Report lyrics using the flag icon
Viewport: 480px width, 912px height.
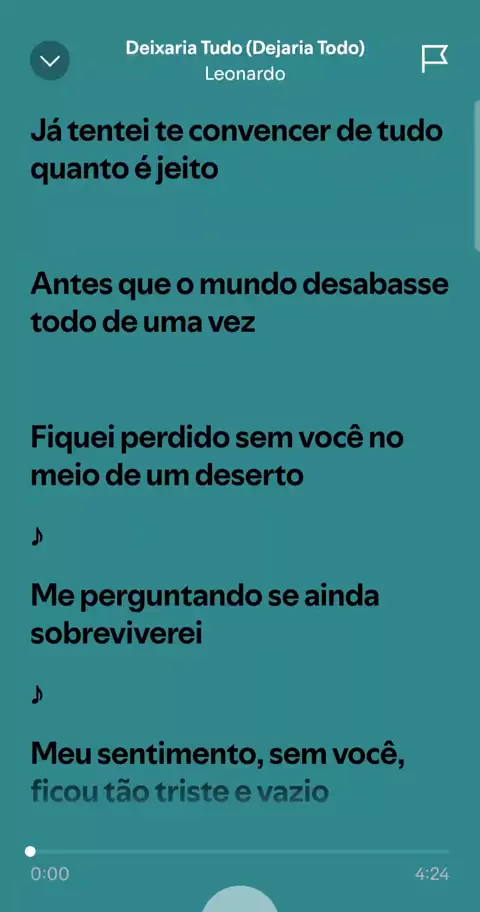click(x=435, y=59)
